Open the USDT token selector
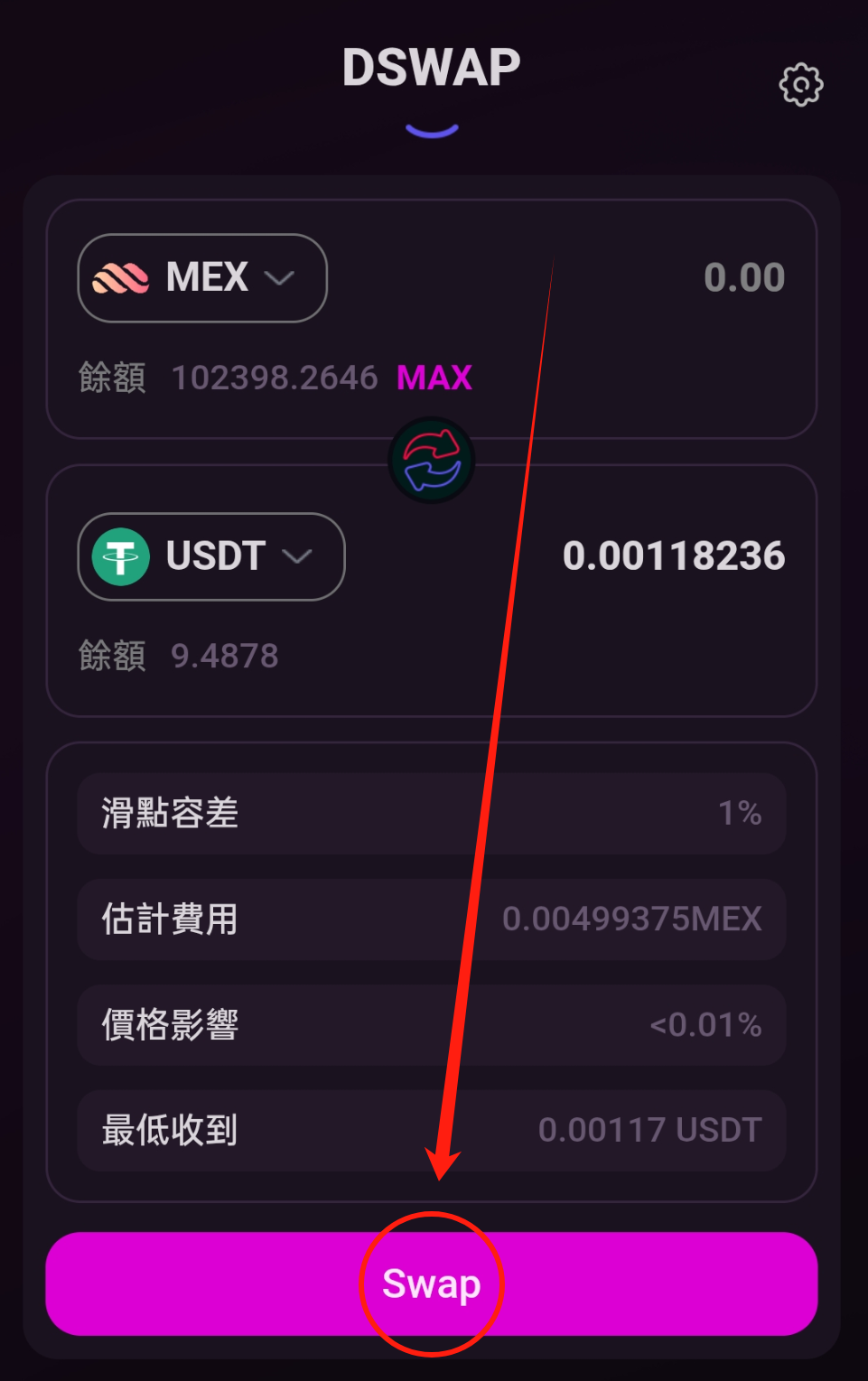 (211, 556)
